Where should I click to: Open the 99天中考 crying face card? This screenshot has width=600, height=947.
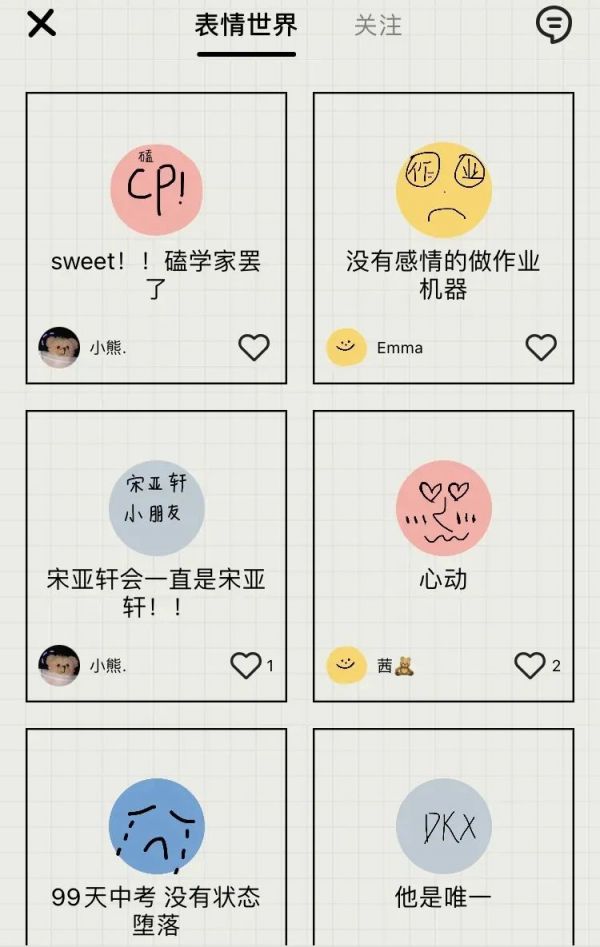coord(156,827)
